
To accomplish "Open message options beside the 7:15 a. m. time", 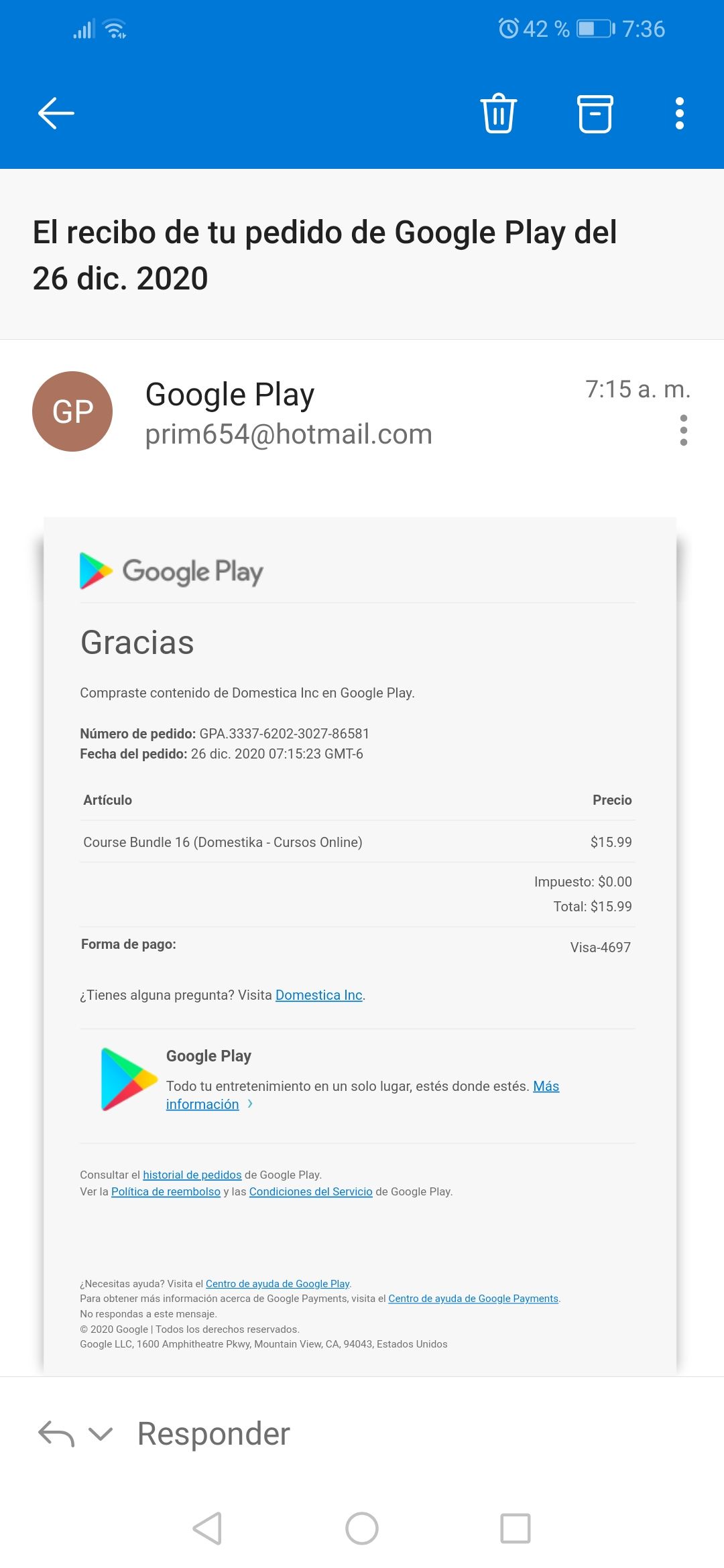I will tap(684, 430).
